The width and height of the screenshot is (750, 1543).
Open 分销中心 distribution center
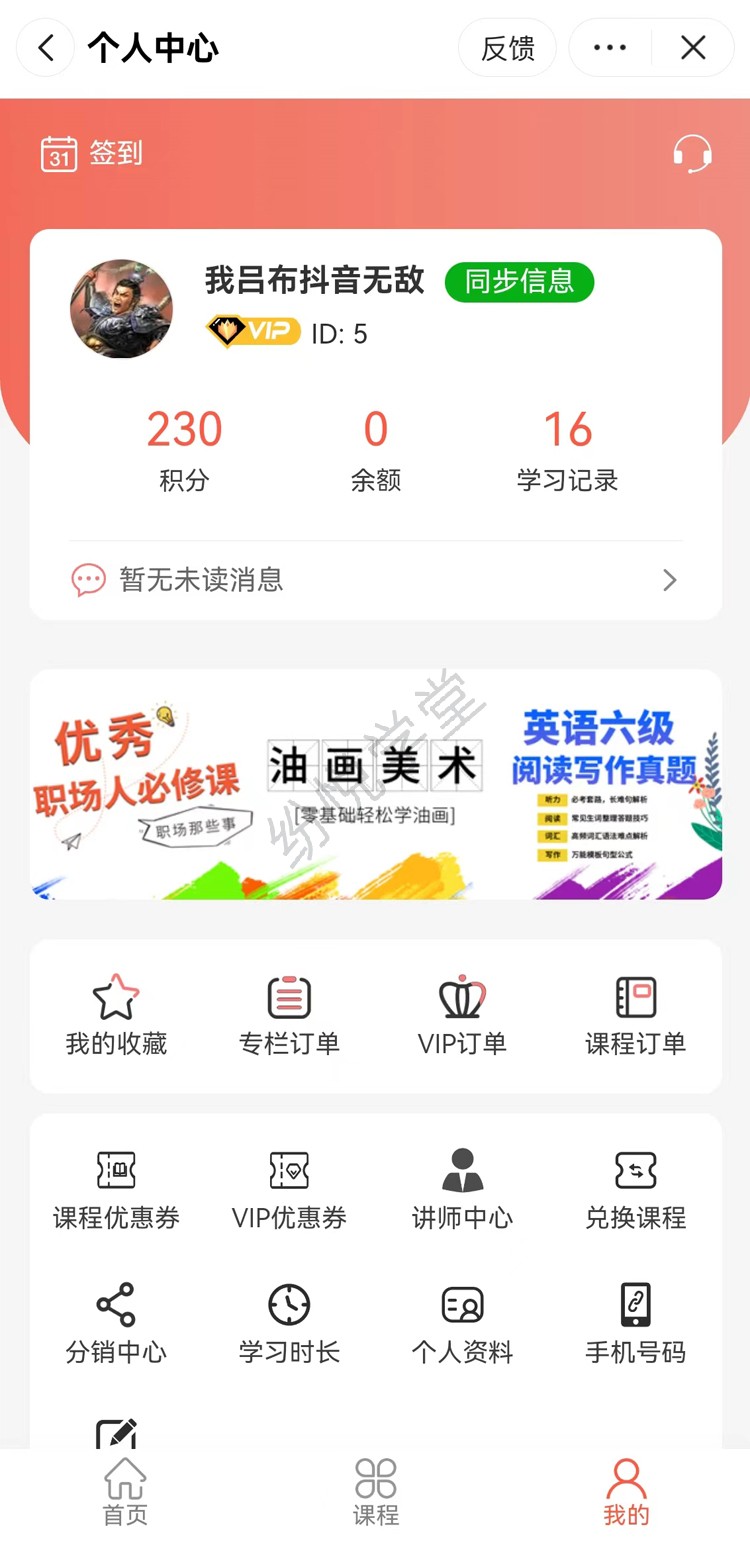[x=116, y=1325]
